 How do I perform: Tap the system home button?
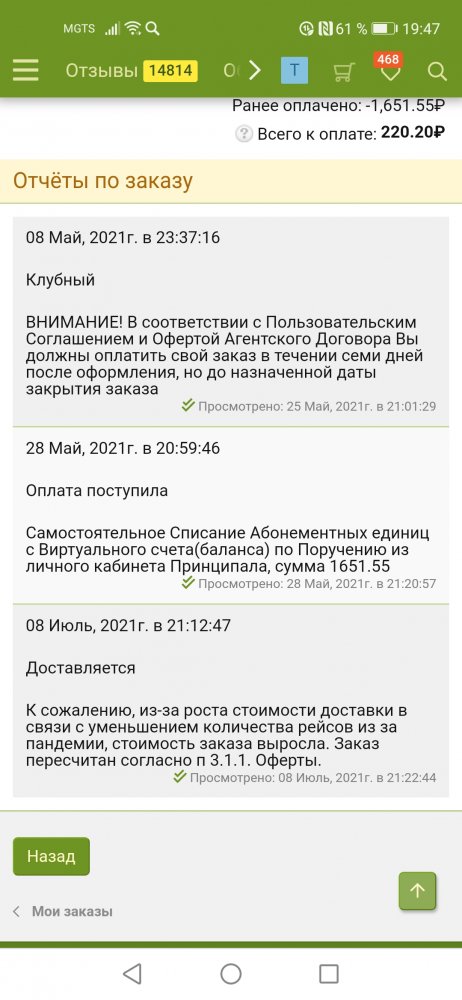click(231, 973)
